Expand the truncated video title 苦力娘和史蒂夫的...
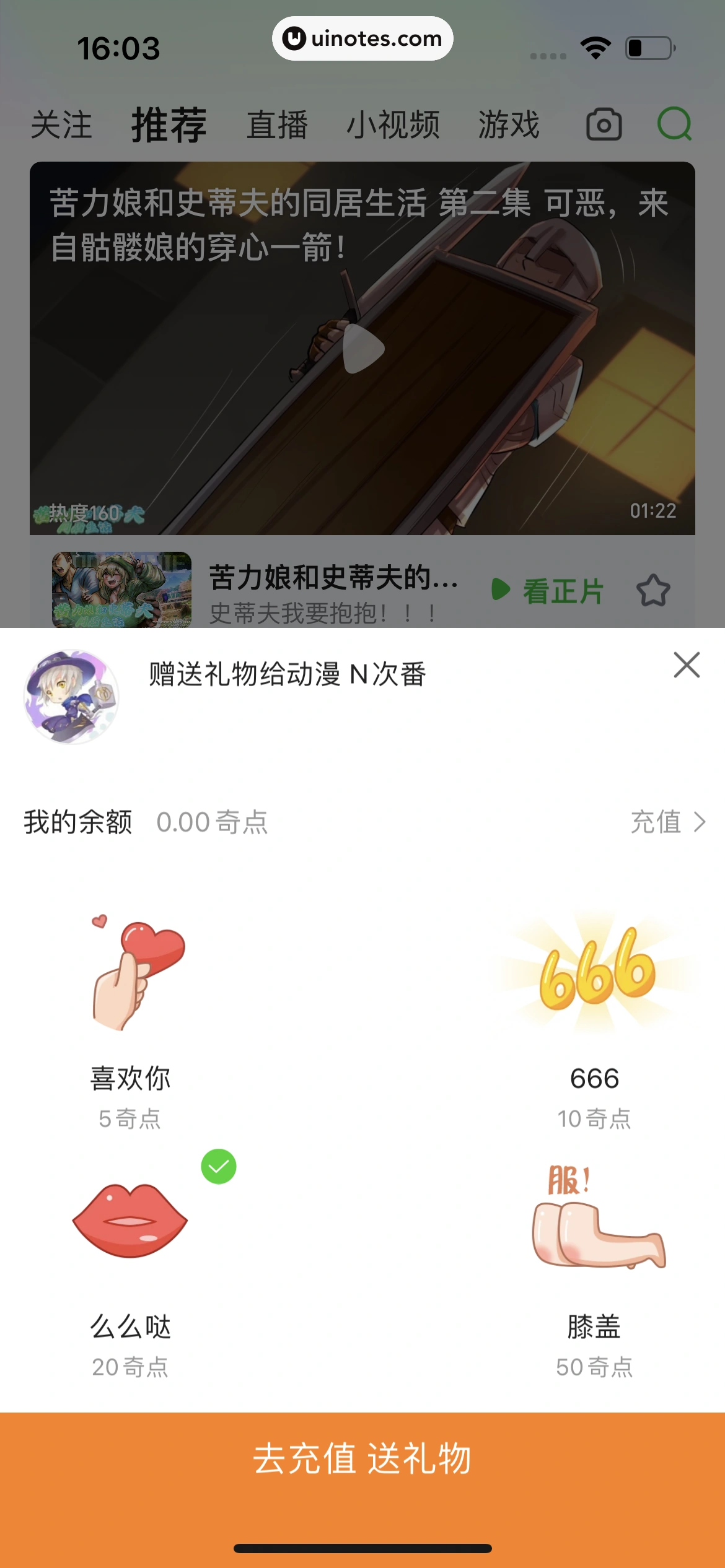 point(335,582)
